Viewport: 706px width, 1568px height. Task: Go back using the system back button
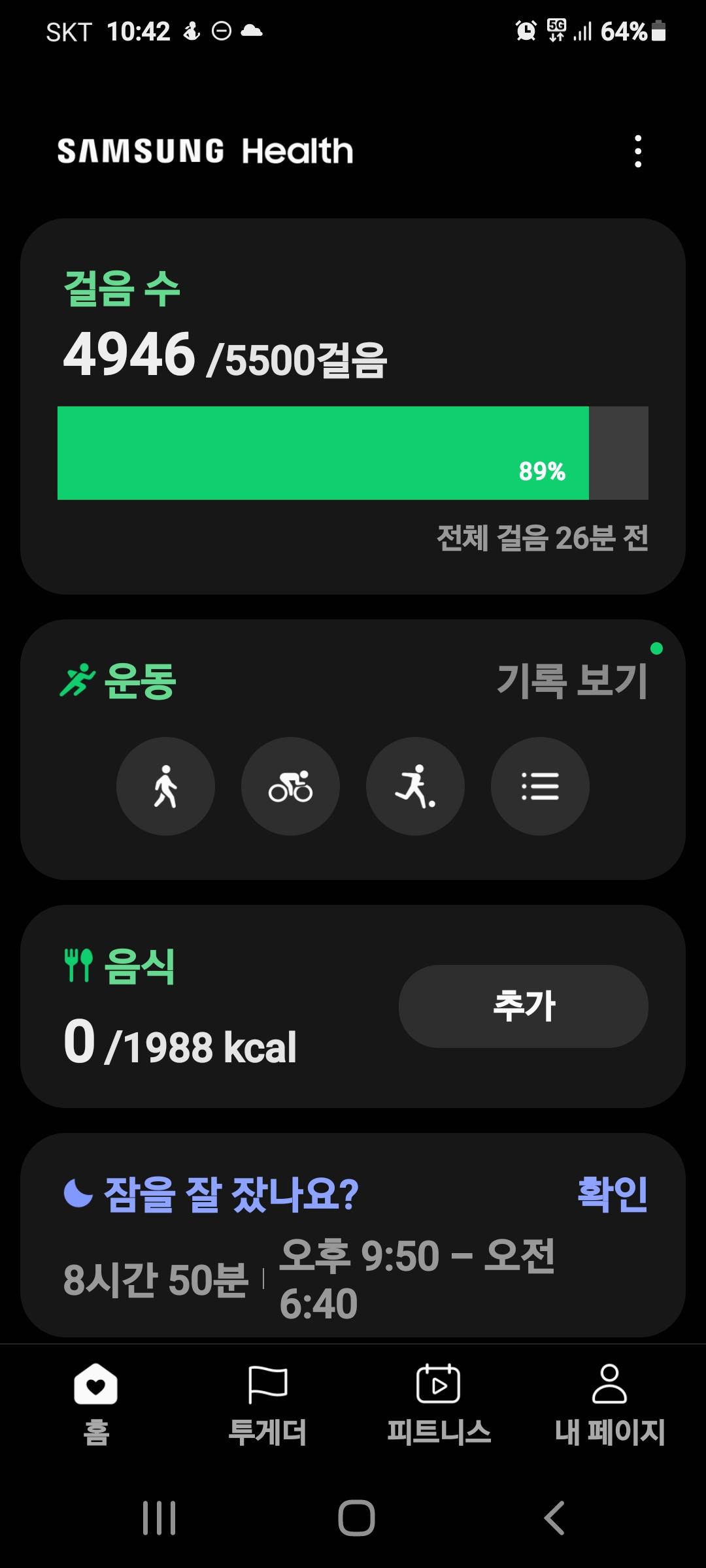pos(554,1517)
